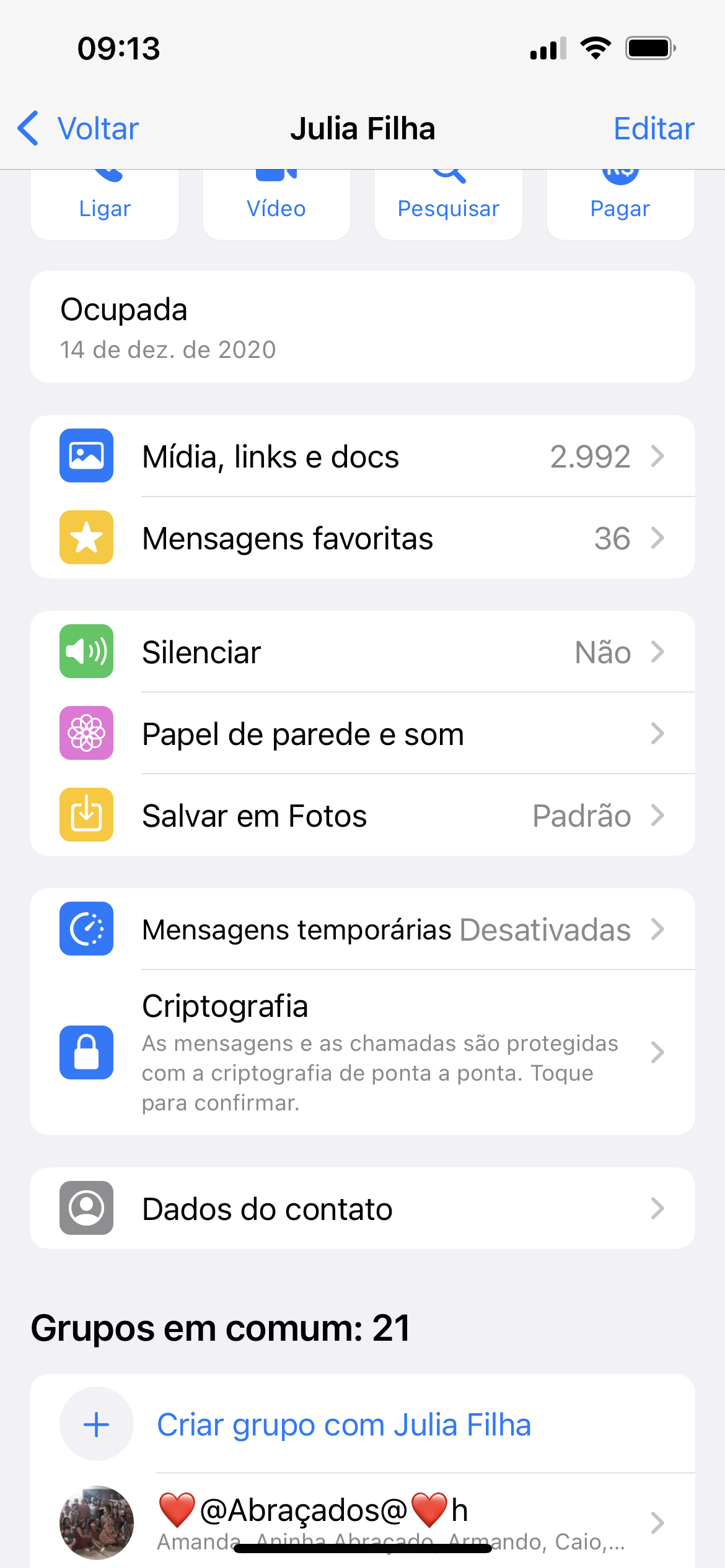725x1568 pixels.
Task: Go back using the Voltar button
Action: coord(78,129)
